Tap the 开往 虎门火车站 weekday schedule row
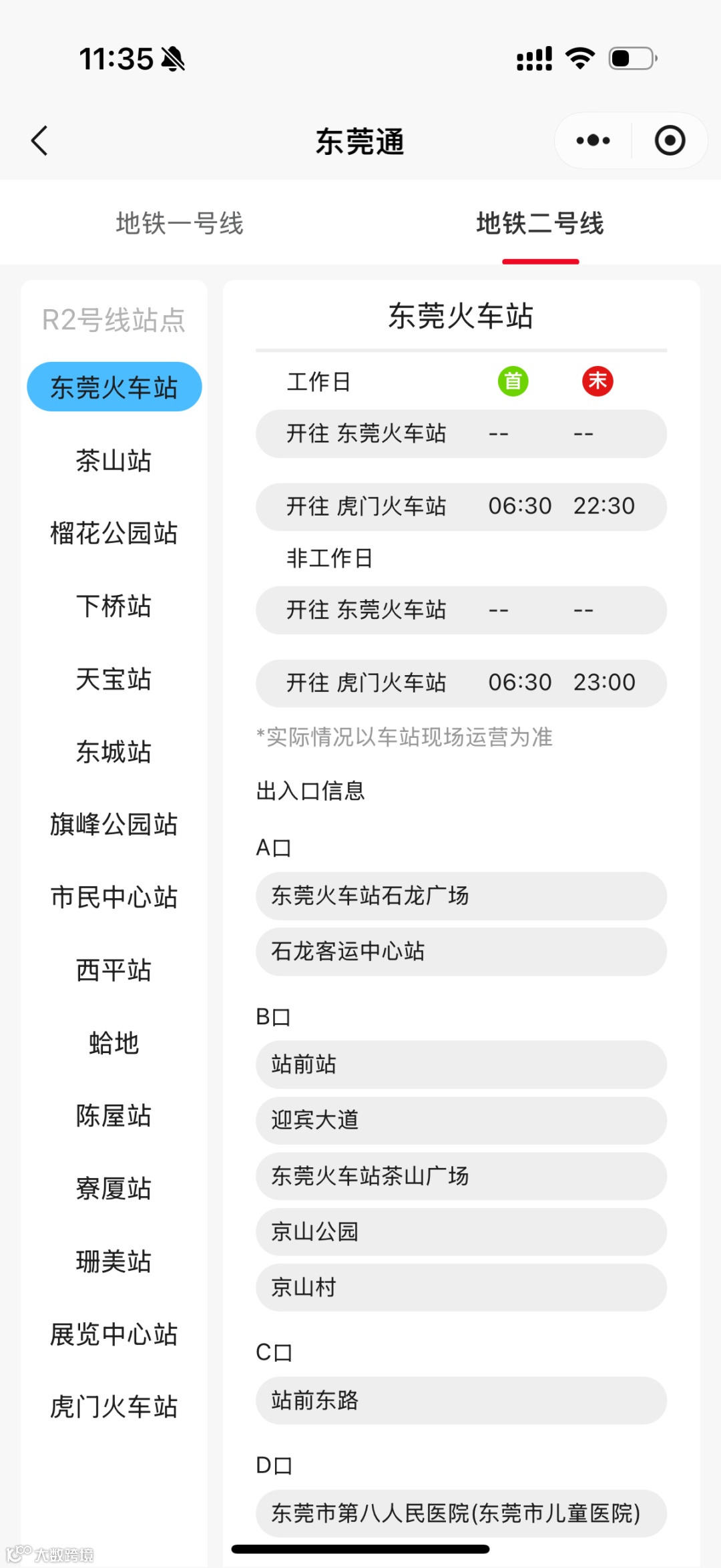The width and height of the screenshot is (721, 1568). coord(461,506)
